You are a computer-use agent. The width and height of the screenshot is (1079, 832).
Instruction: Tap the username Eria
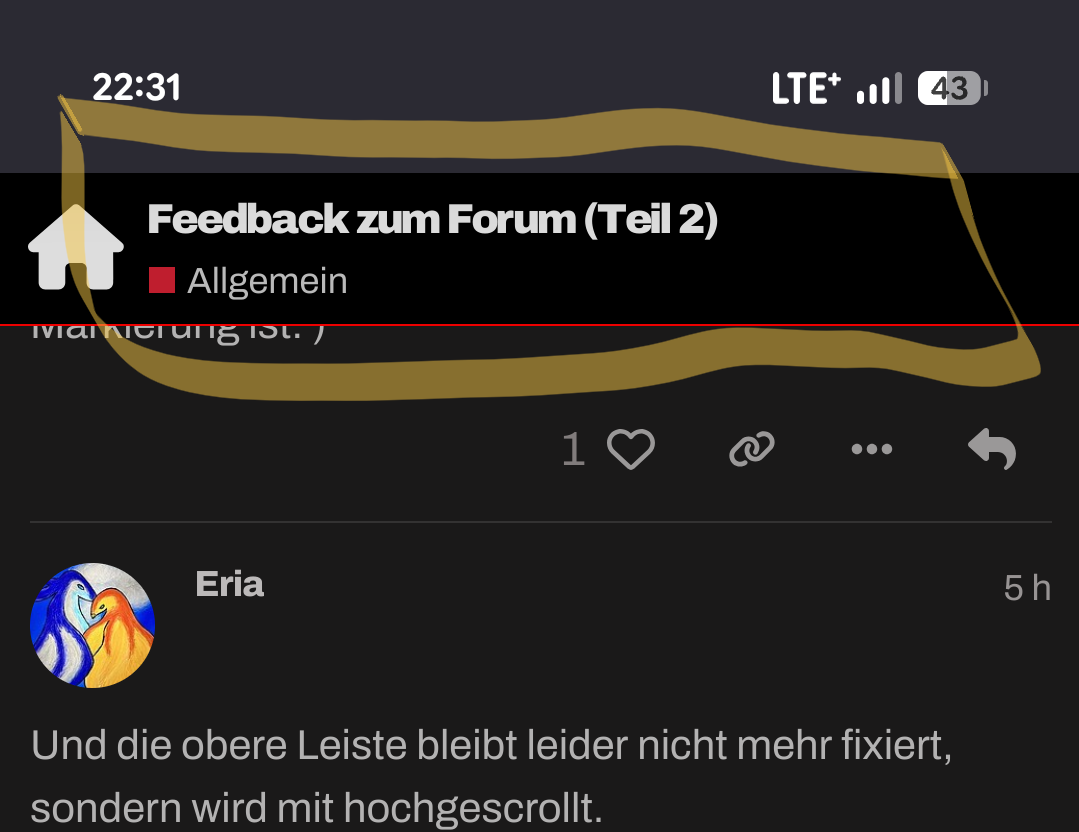[230, 584]
